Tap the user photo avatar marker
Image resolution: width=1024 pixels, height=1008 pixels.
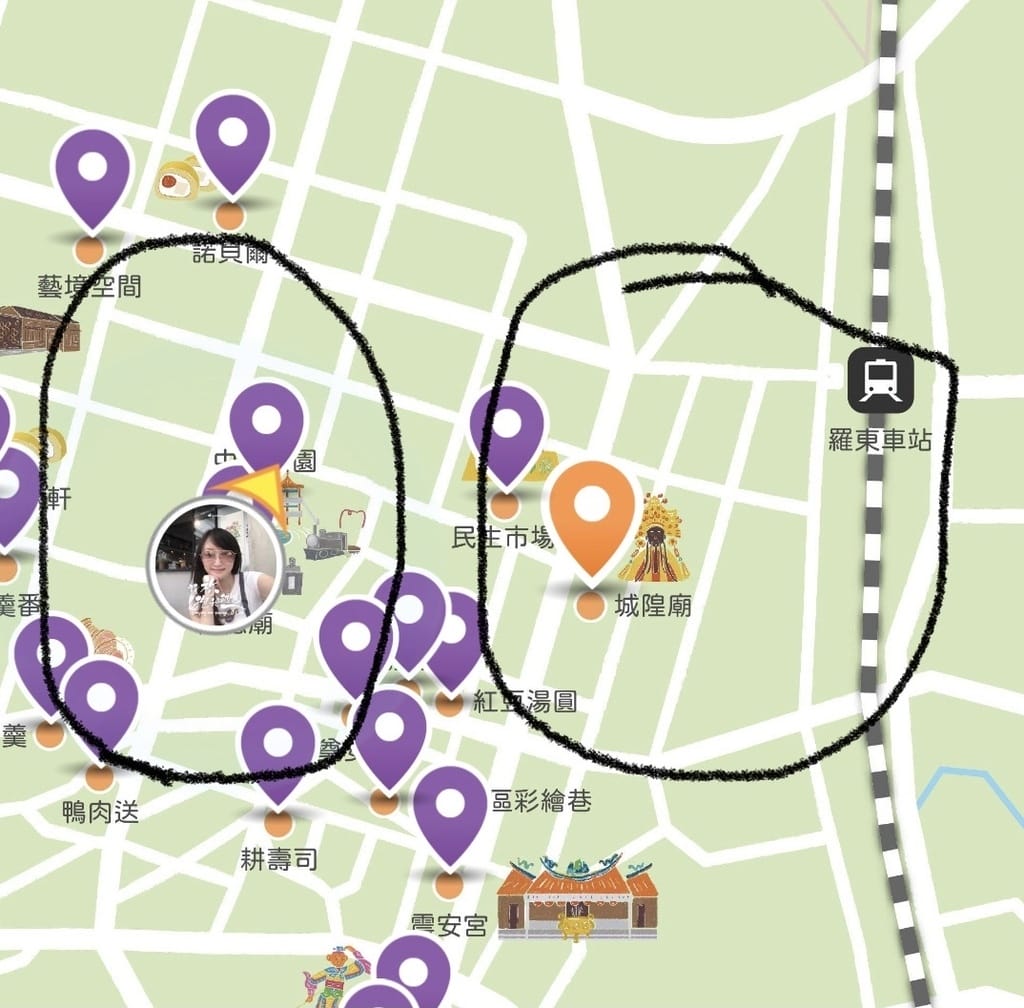(216, 566)
